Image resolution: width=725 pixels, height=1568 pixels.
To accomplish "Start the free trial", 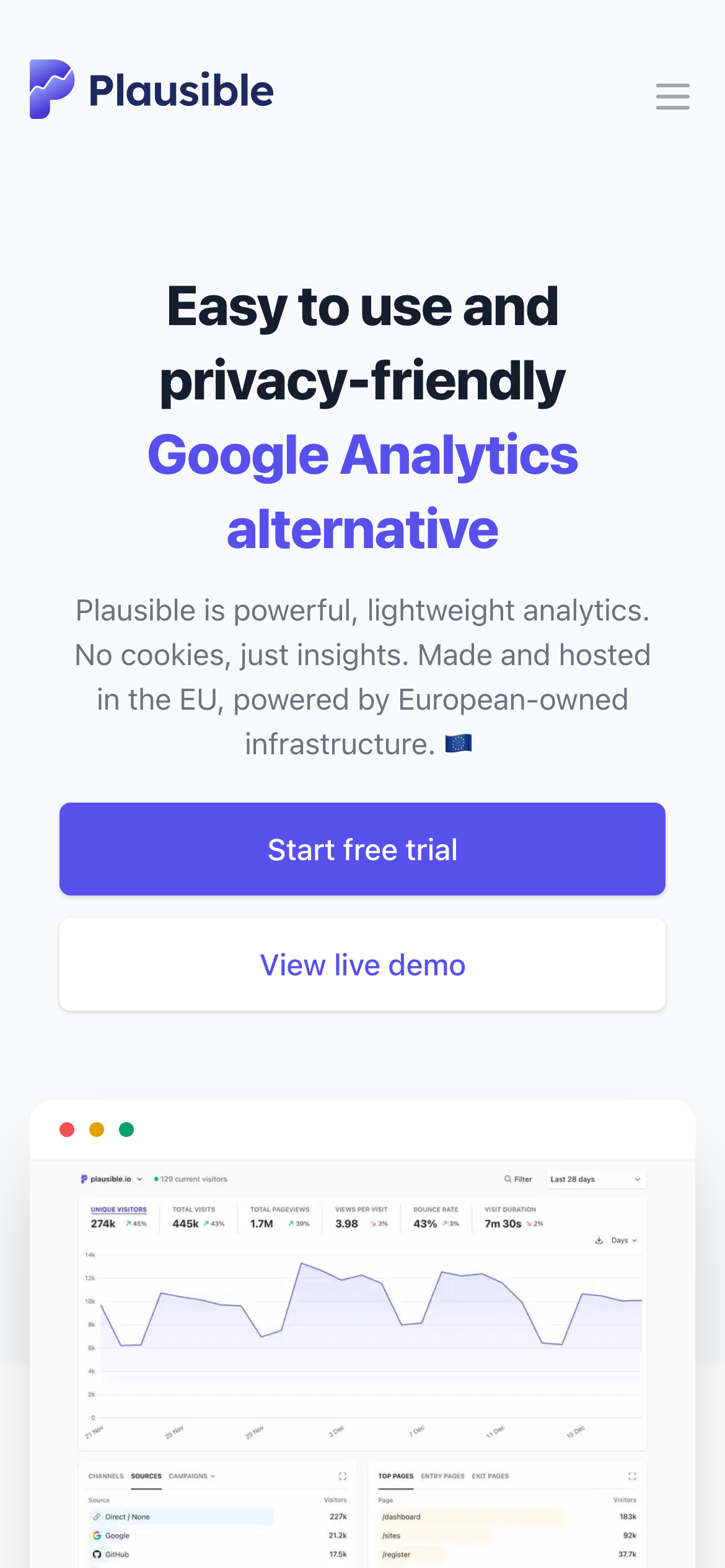I will (x=362, y=848).
